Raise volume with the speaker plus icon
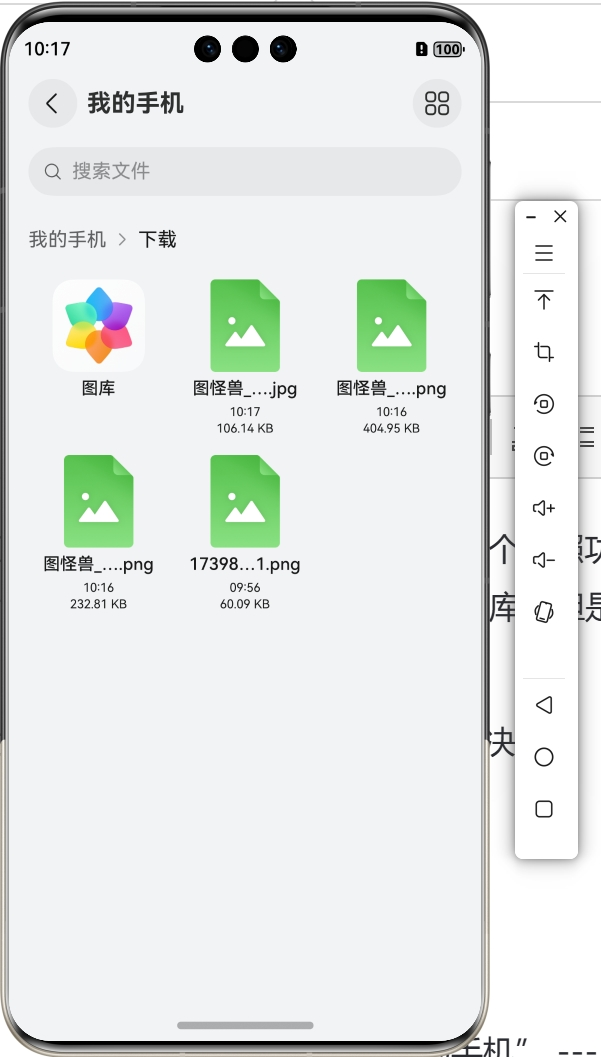The width and height of the screenshot is (601, 1057). tap(544, 508)
